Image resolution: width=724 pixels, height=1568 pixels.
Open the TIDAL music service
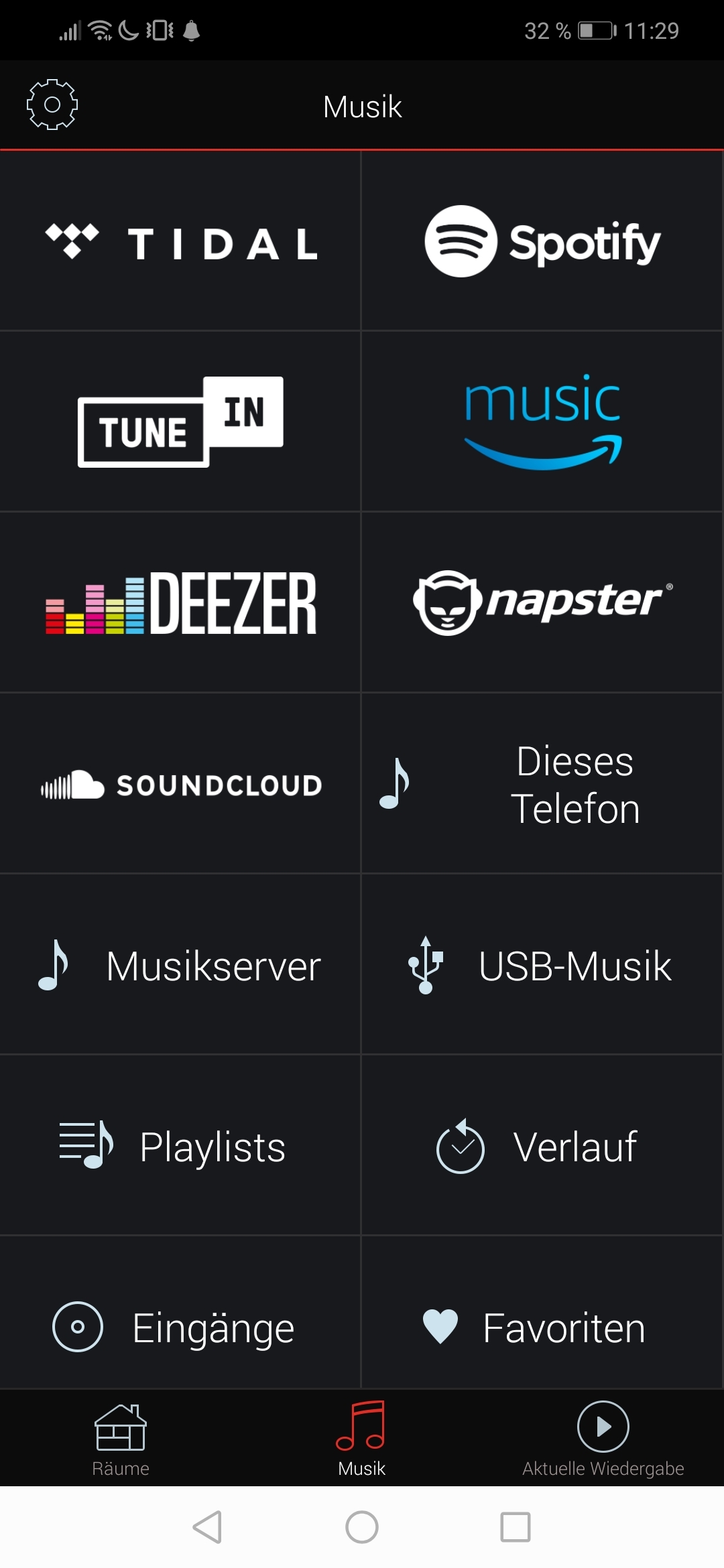click(180, 241)
